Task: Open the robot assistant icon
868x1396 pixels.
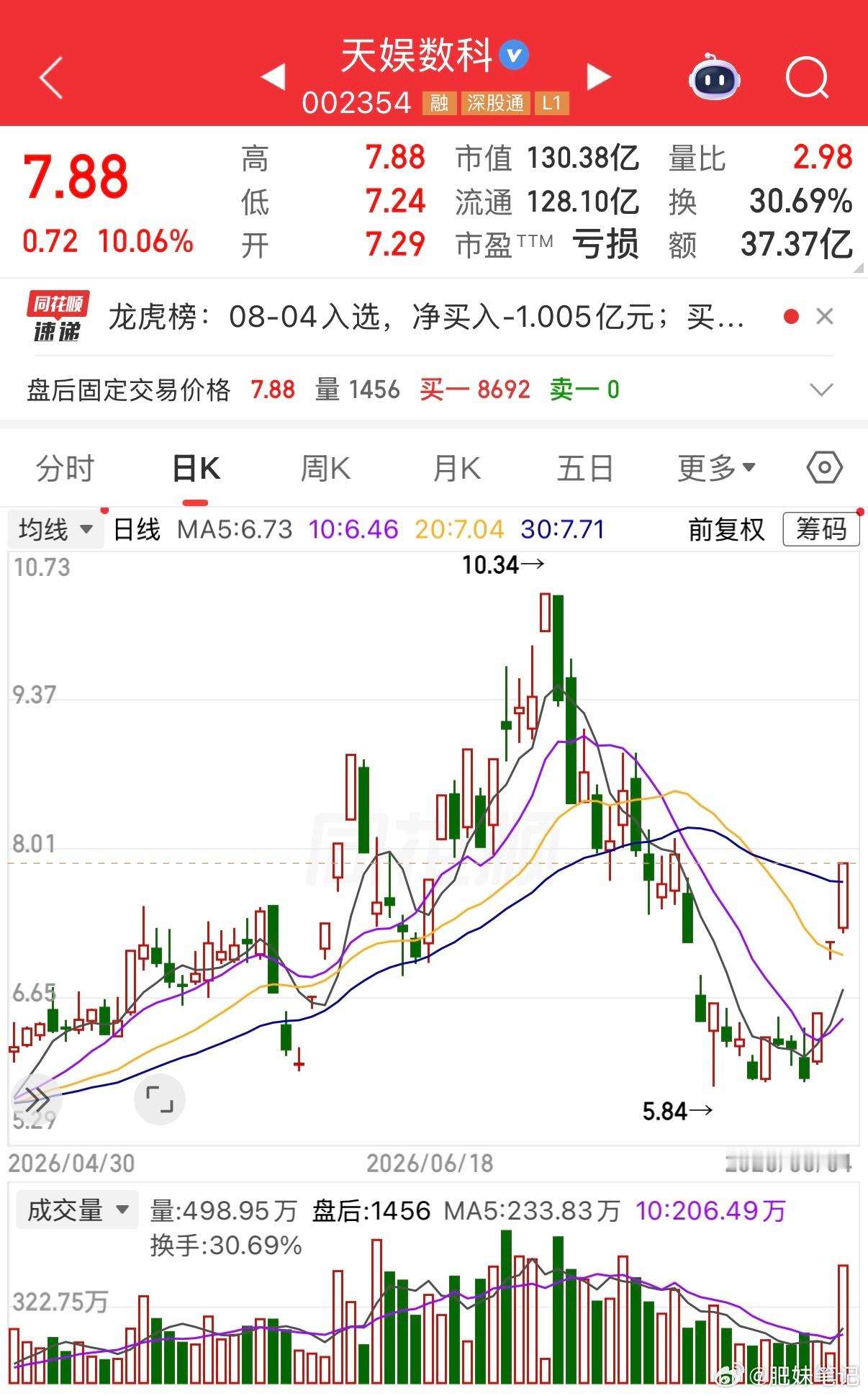Action: tap(714, 77)
